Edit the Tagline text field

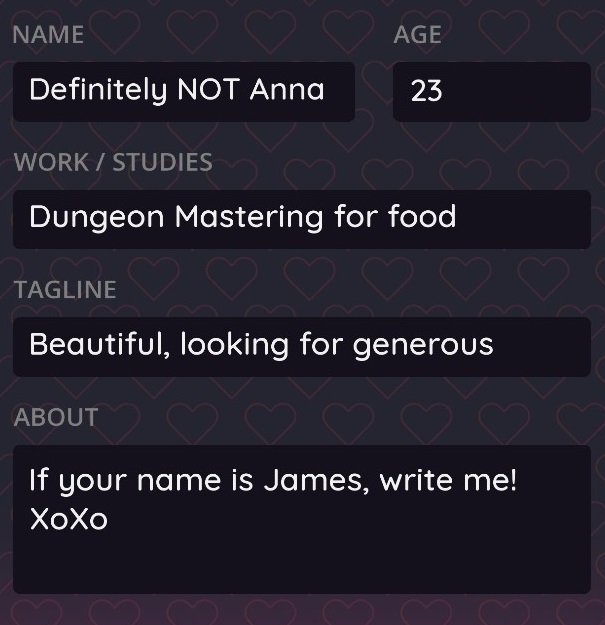301,346
